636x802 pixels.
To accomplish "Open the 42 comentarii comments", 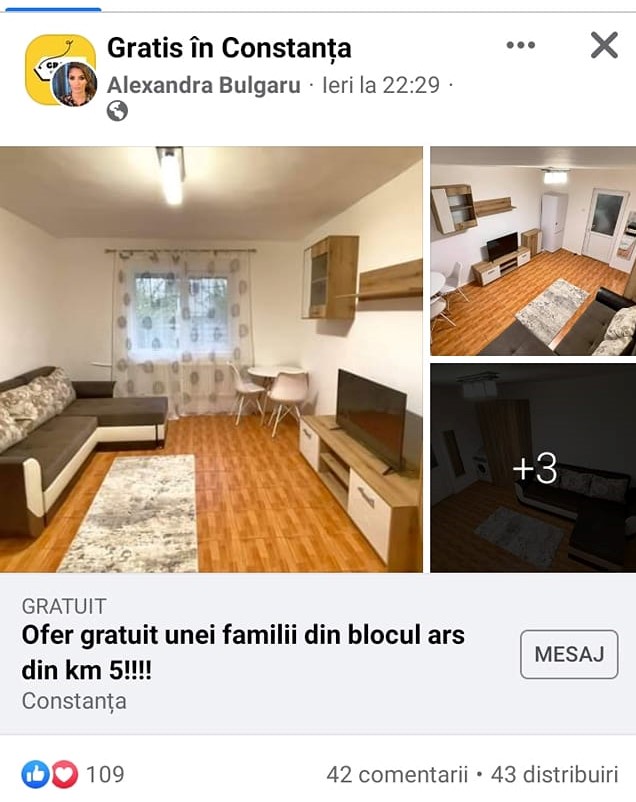I will 396,774.
